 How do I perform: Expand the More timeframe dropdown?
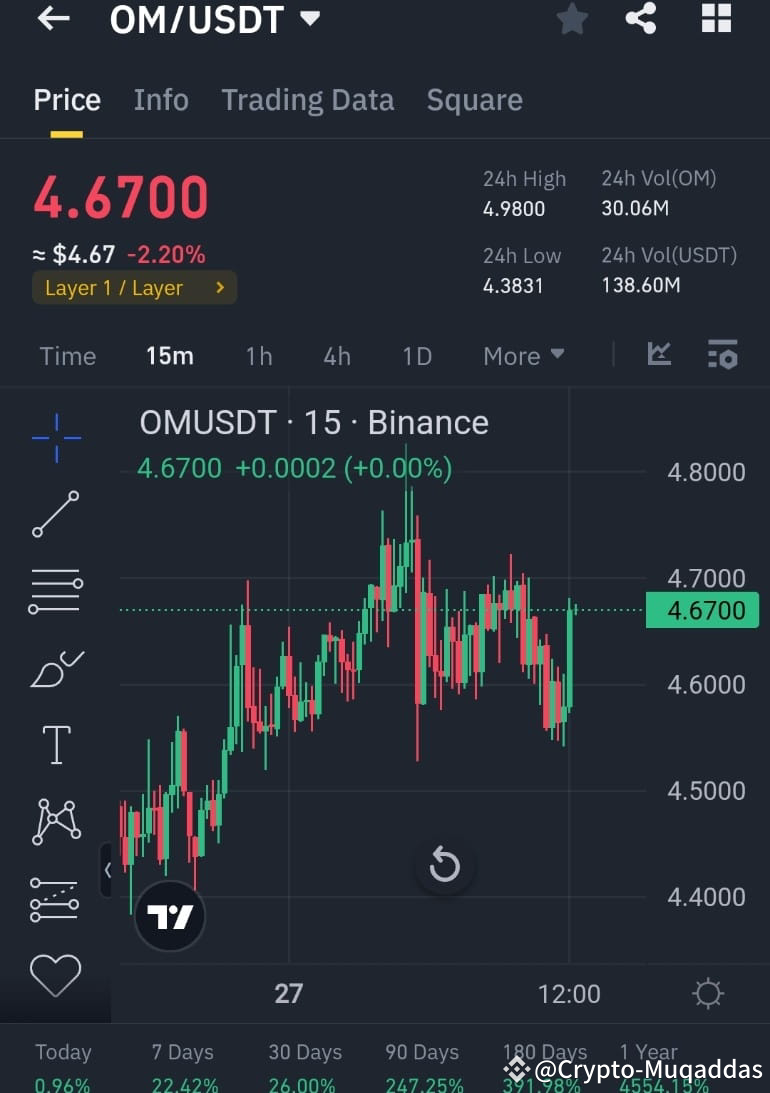(x=523, y=355)
